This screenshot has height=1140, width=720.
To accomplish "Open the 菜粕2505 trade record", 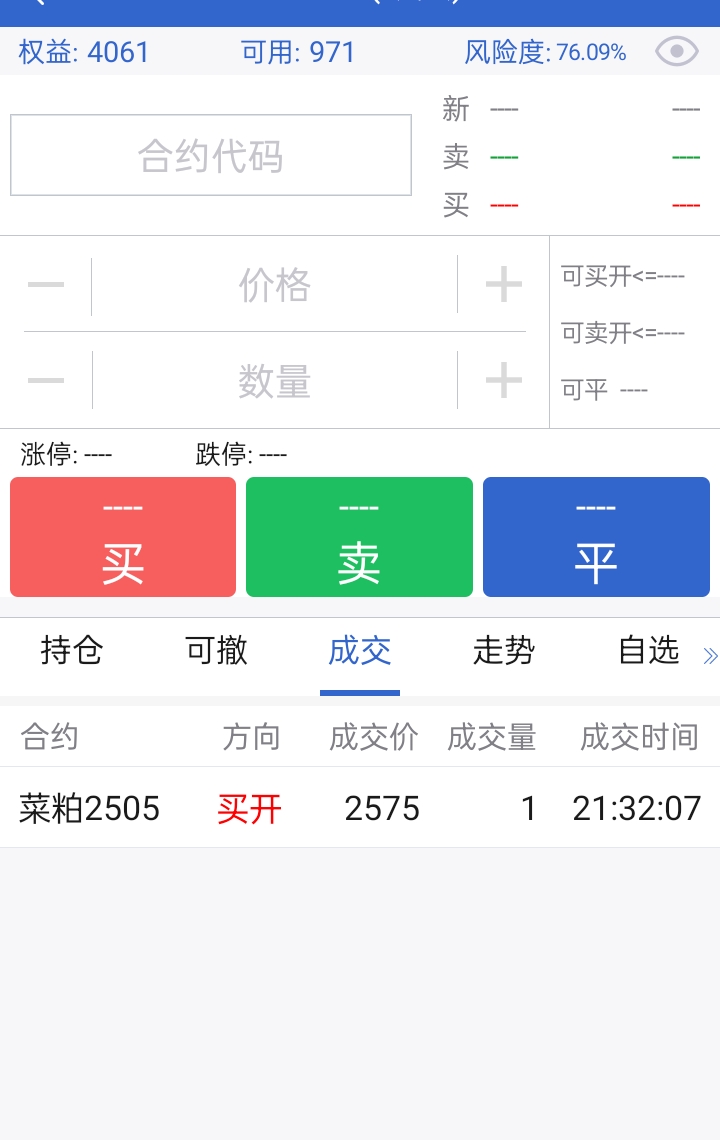I will tap(360, 808).
